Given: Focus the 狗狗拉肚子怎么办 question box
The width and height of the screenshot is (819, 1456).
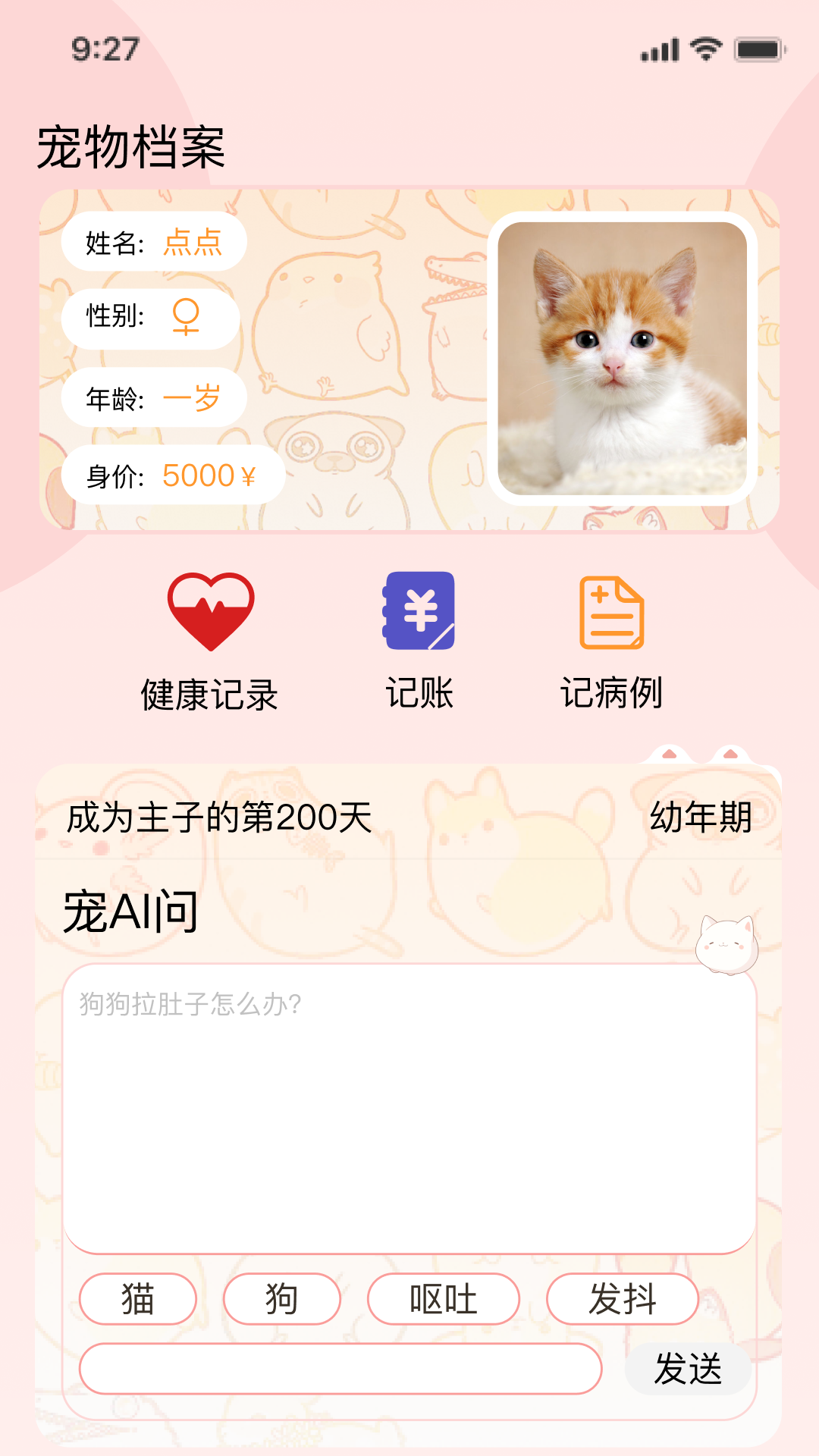Looking at the screenshot, I should click(409, 1109).
